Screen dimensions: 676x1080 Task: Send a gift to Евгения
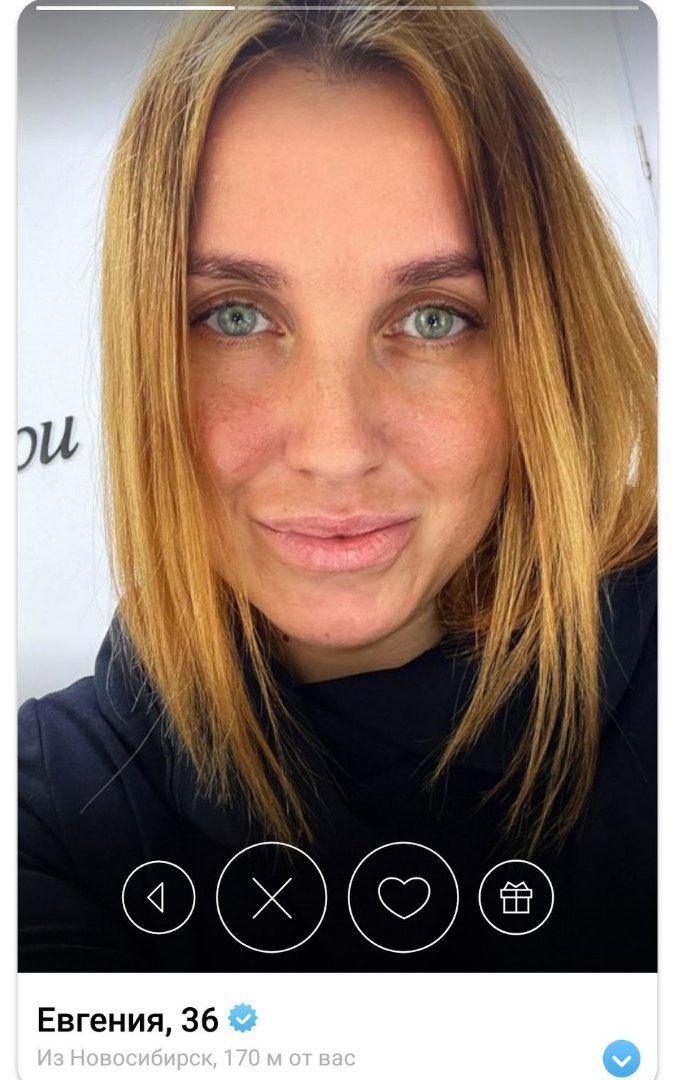[516, 898]
